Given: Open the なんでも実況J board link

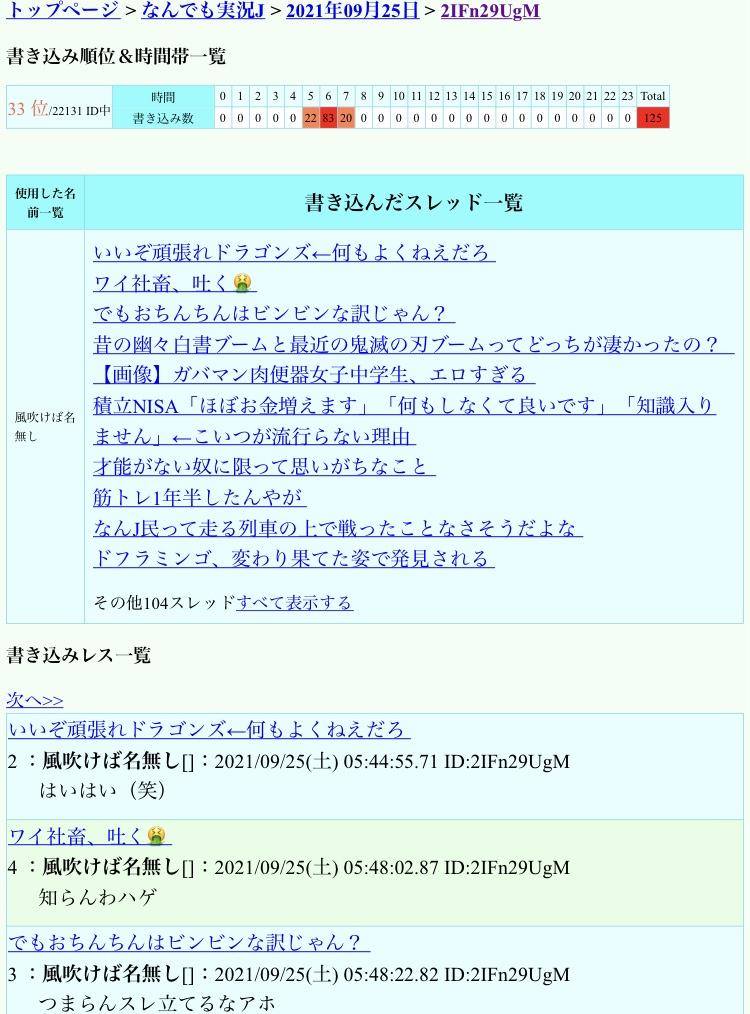Looking at the screenshot, I should click(x=203, y=11).
